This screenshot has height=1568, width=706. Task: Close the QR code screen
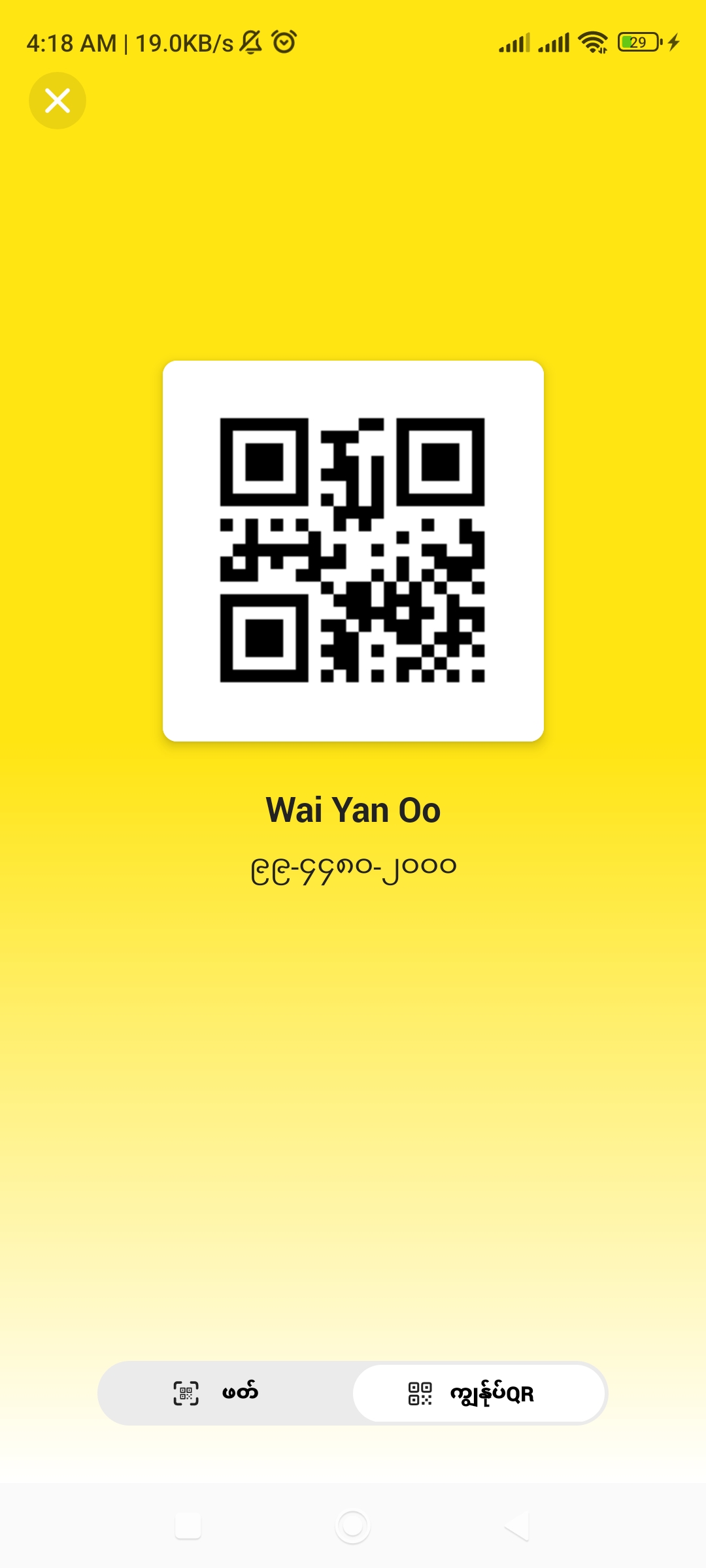[x=58, y=101]
